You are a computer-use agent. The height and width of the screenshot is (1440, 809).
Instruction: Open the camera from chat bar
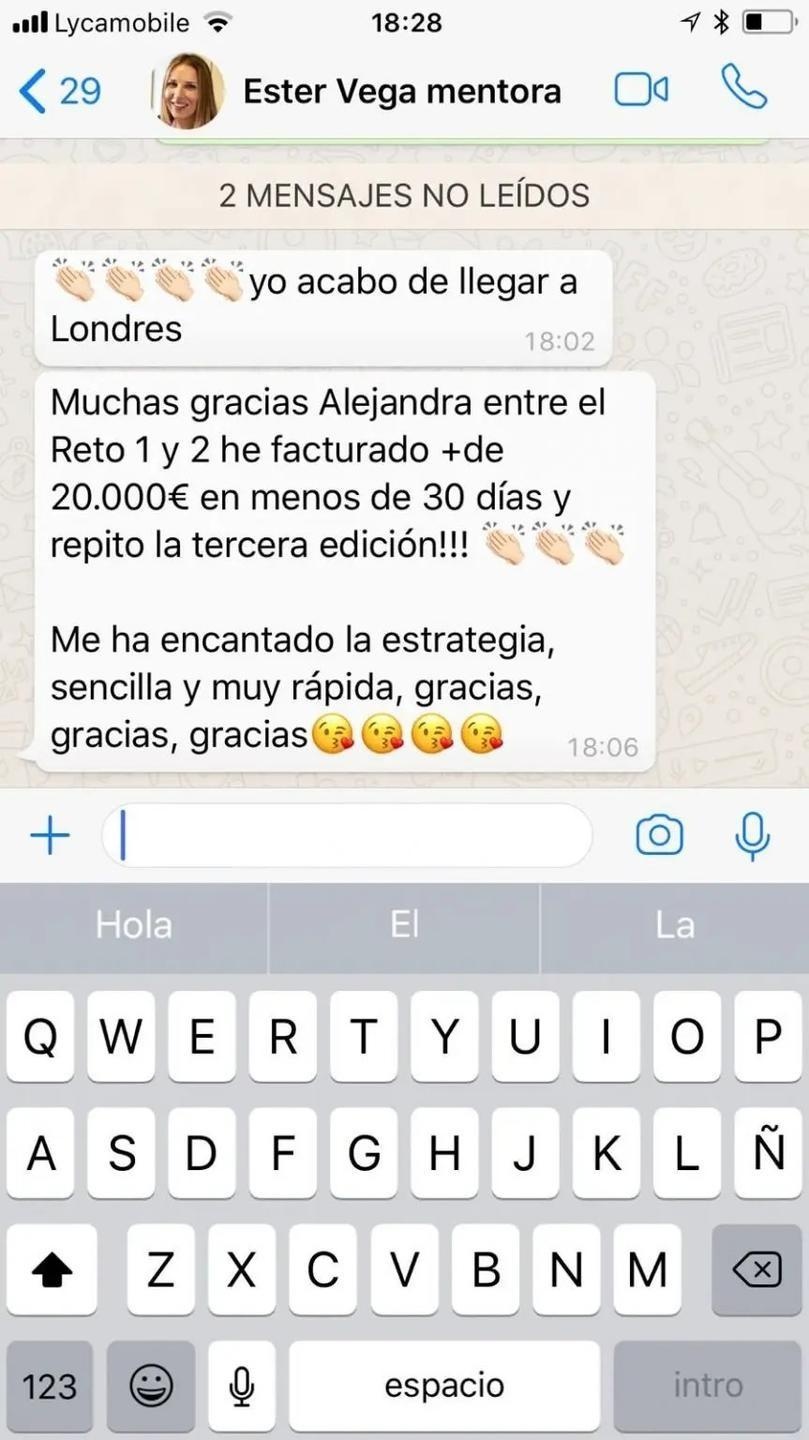(660, 836)
